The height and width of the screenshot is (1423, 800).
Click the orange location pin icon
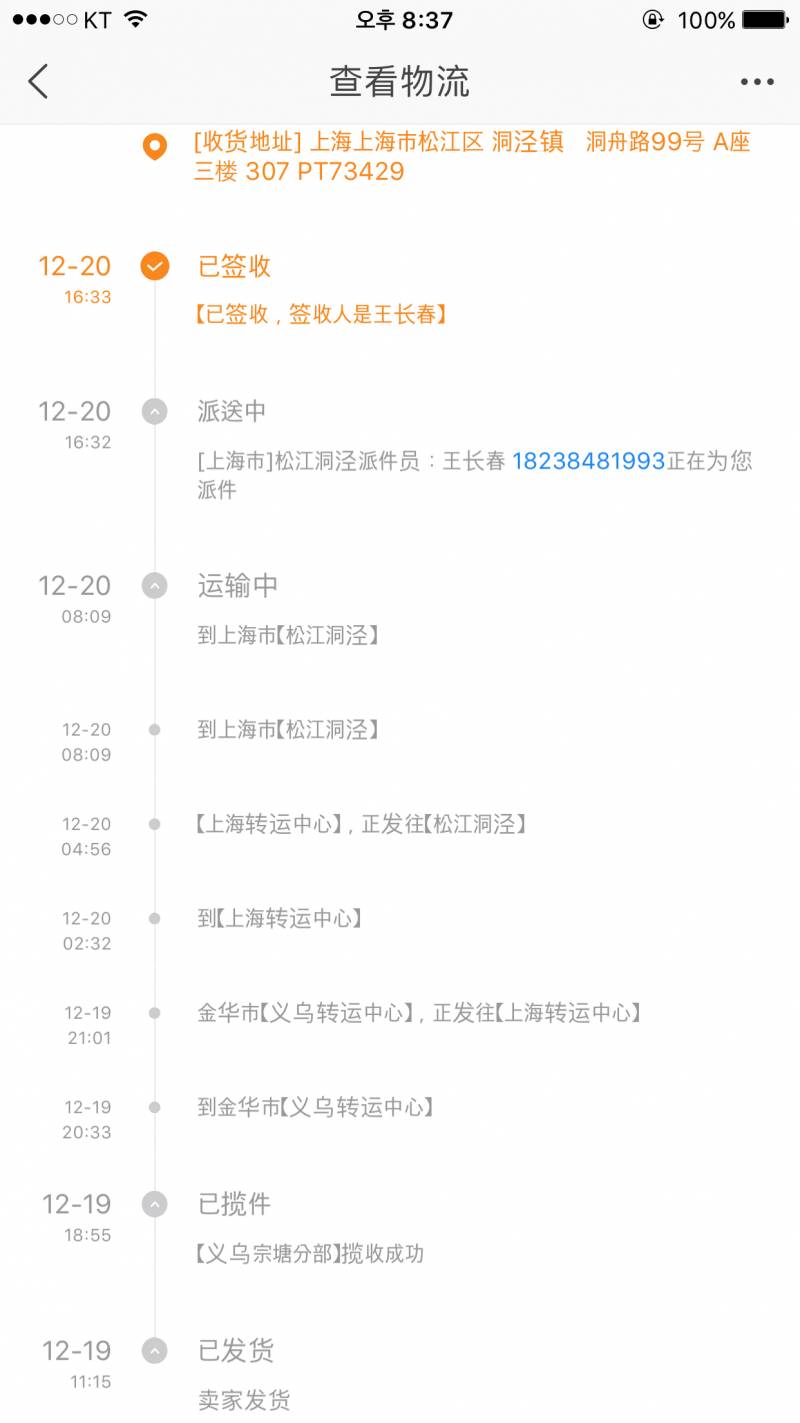tap(154, 148)
